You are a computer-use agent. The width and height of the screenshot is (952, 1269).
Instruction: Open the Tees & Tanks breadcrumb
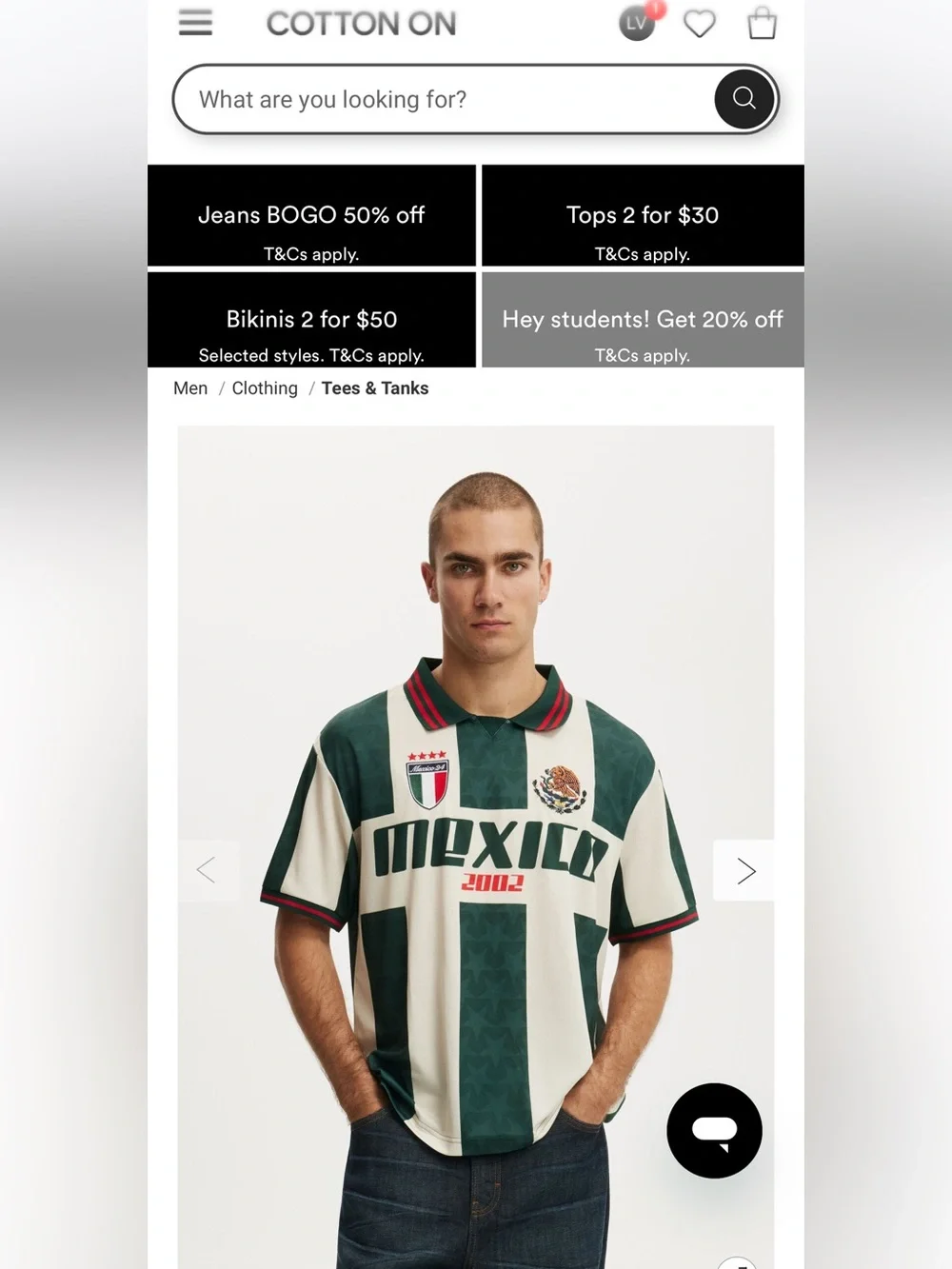click(x=375, y=388)
